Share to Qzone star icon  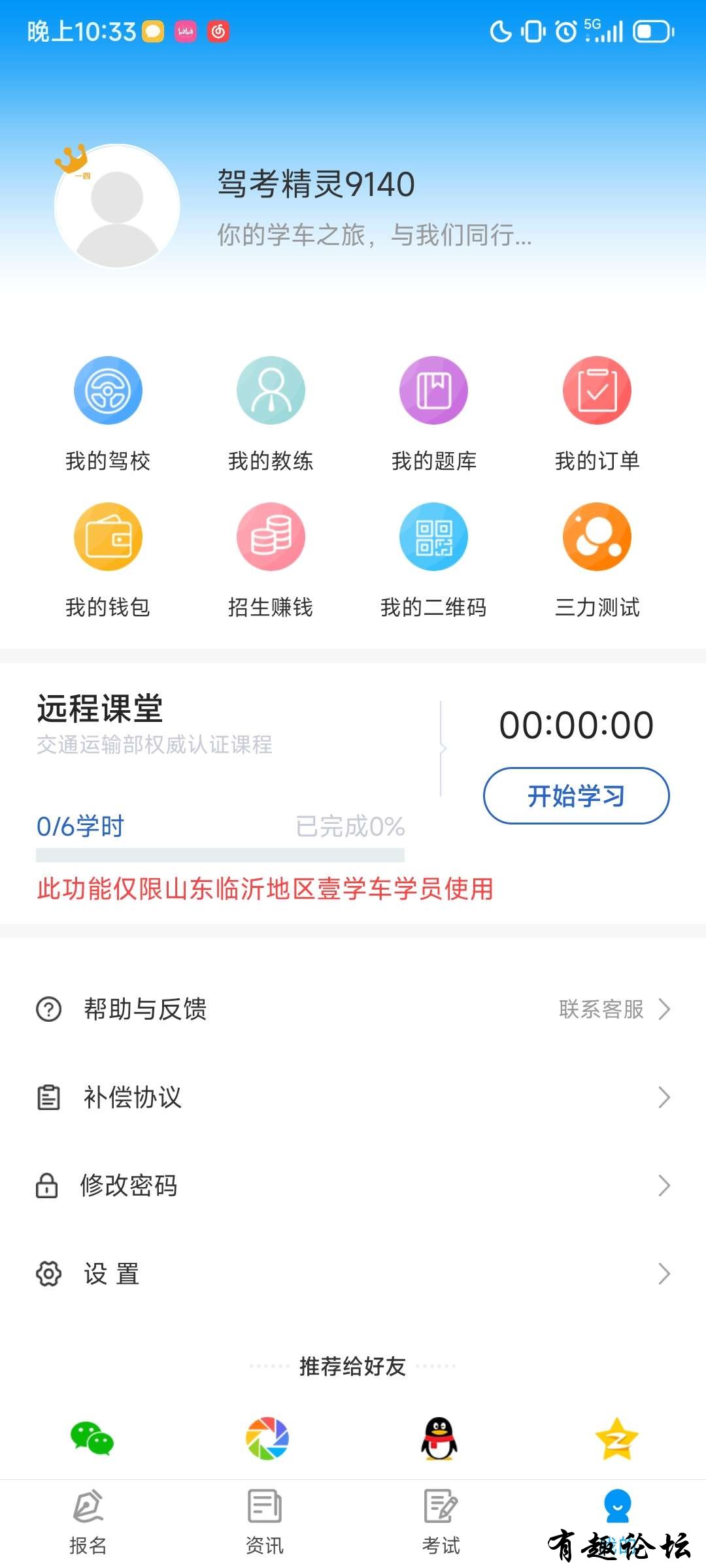(616, 1438)
